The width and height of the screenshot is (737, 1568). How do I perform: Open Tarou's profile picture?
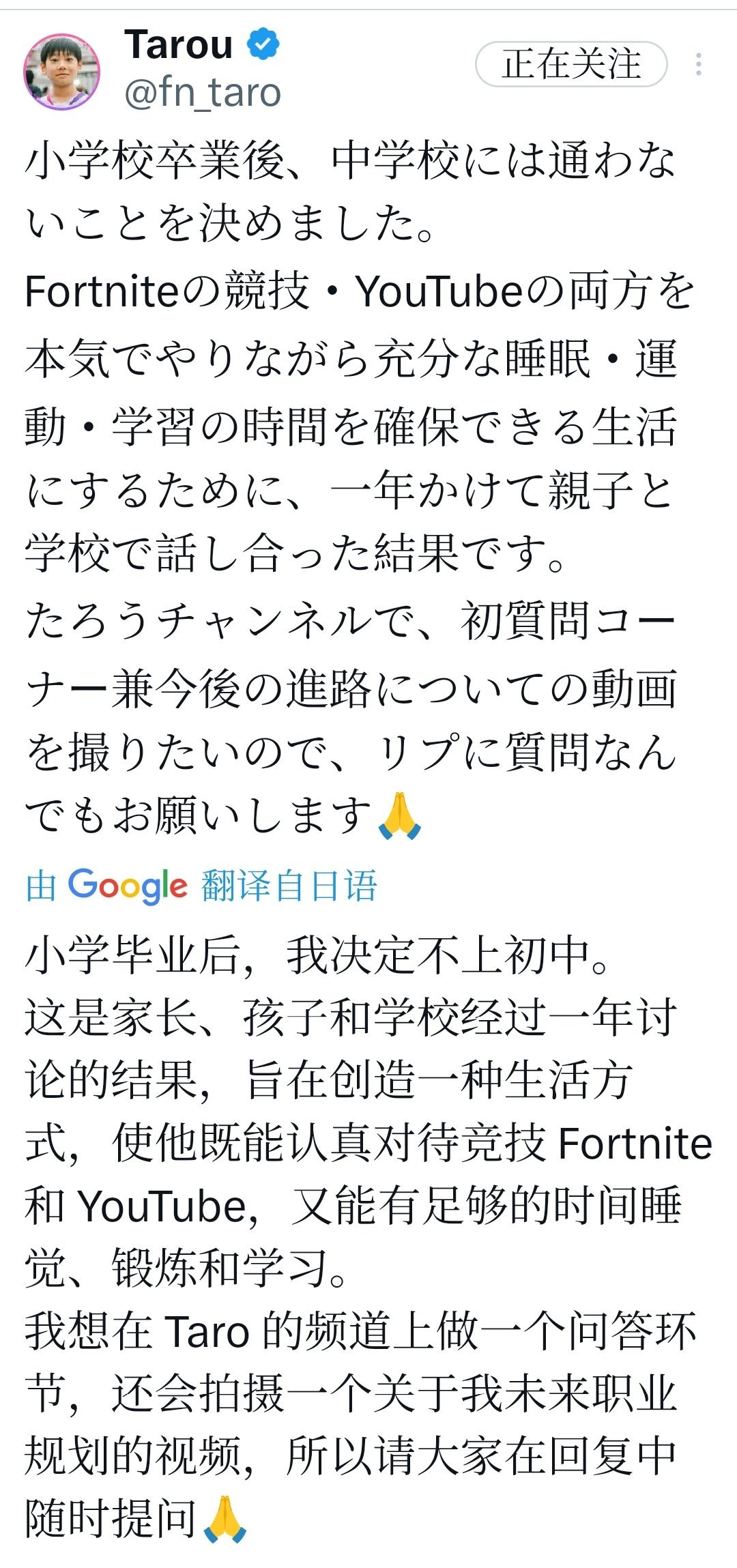(x=62, y=72)
